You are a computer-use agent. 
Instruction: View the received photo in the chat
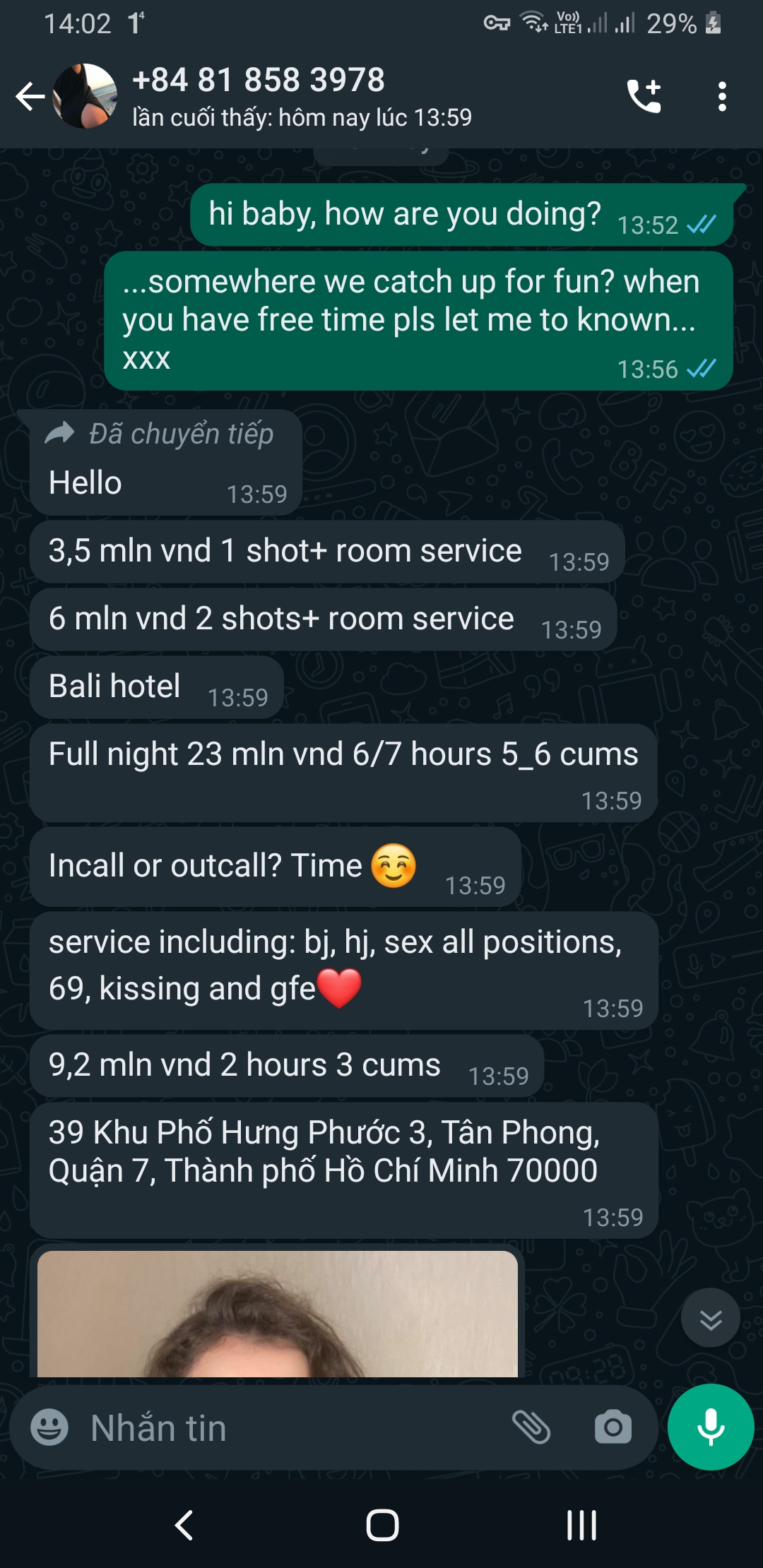tap(277, 1314)
